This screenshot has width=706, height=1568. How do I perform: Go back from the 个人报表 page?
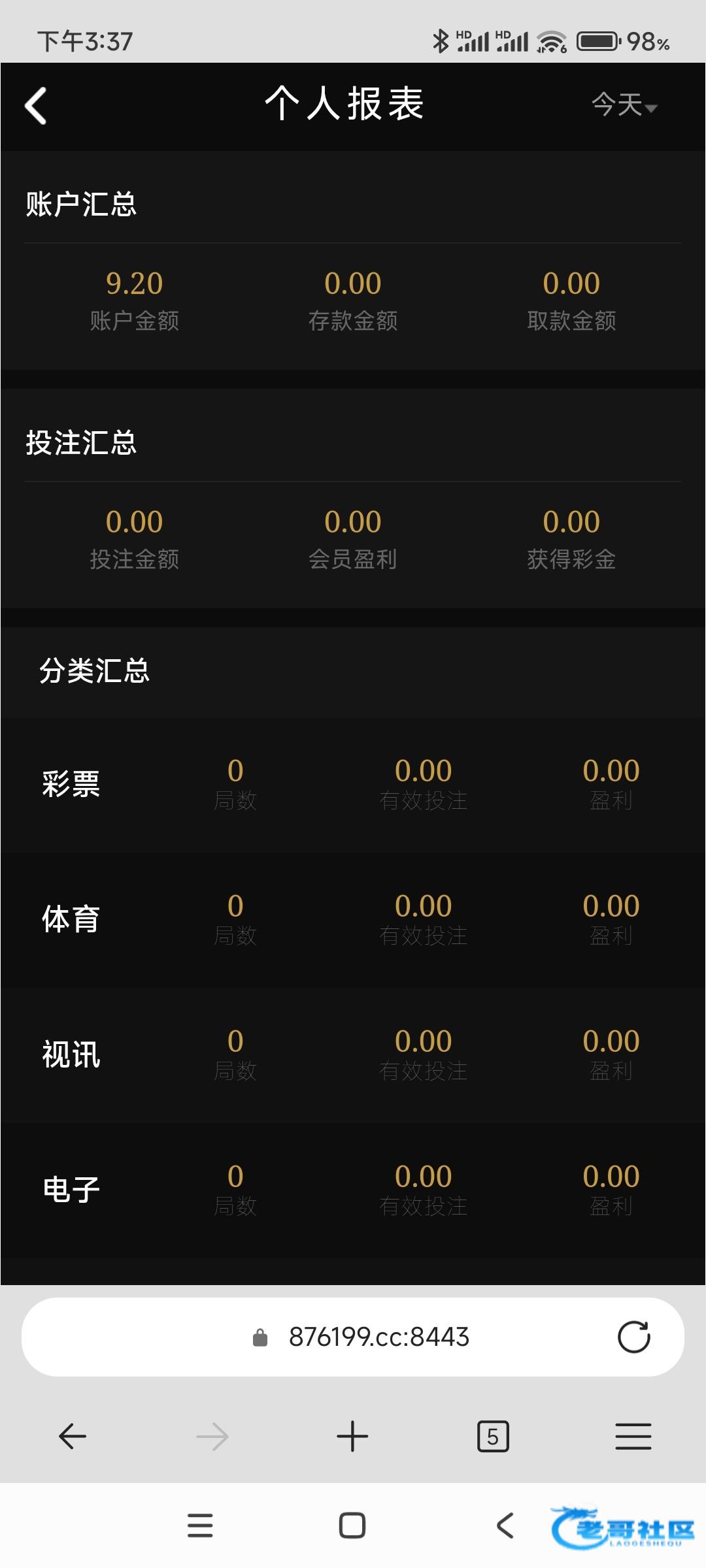click(36, 106)
